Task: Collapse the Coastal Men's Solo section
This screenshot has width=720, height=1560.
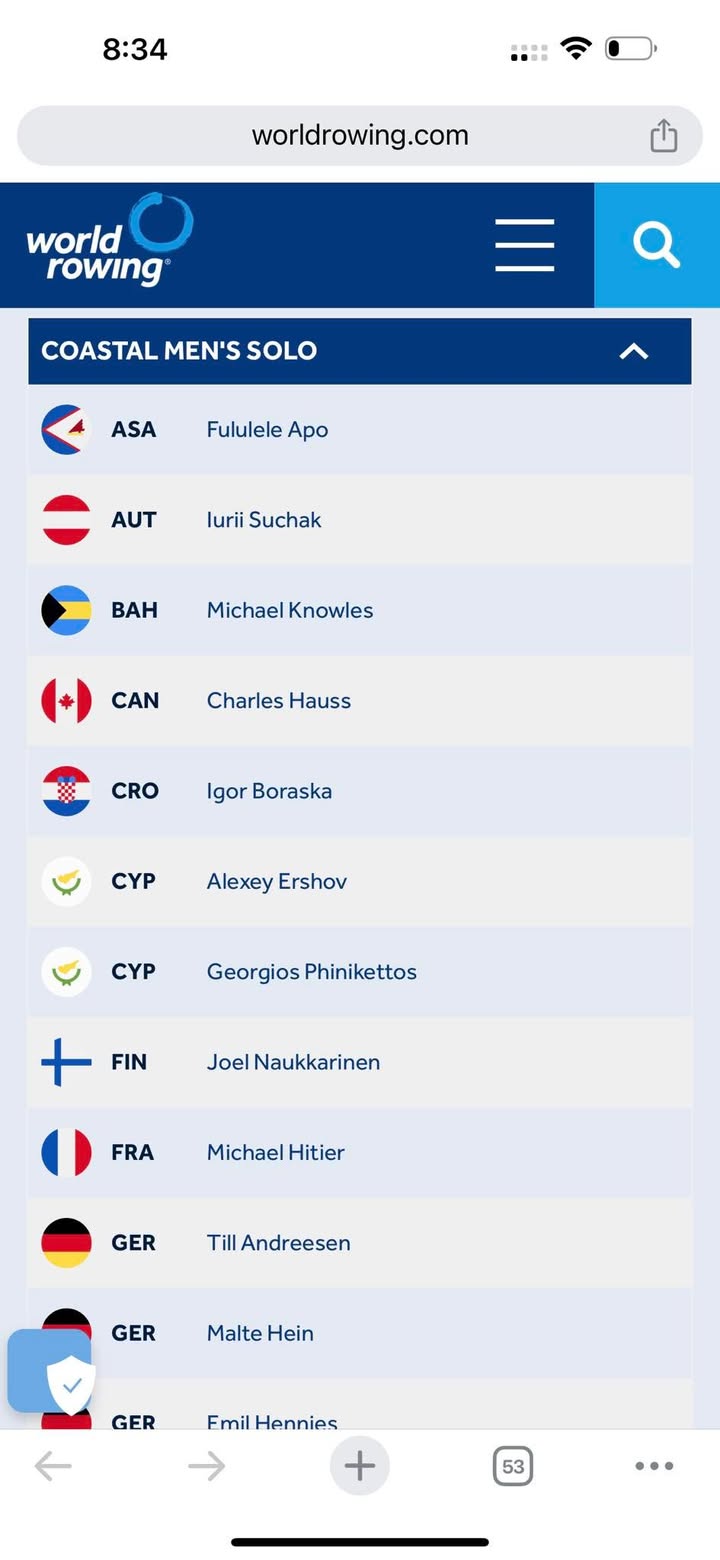Action: (634, 351)
